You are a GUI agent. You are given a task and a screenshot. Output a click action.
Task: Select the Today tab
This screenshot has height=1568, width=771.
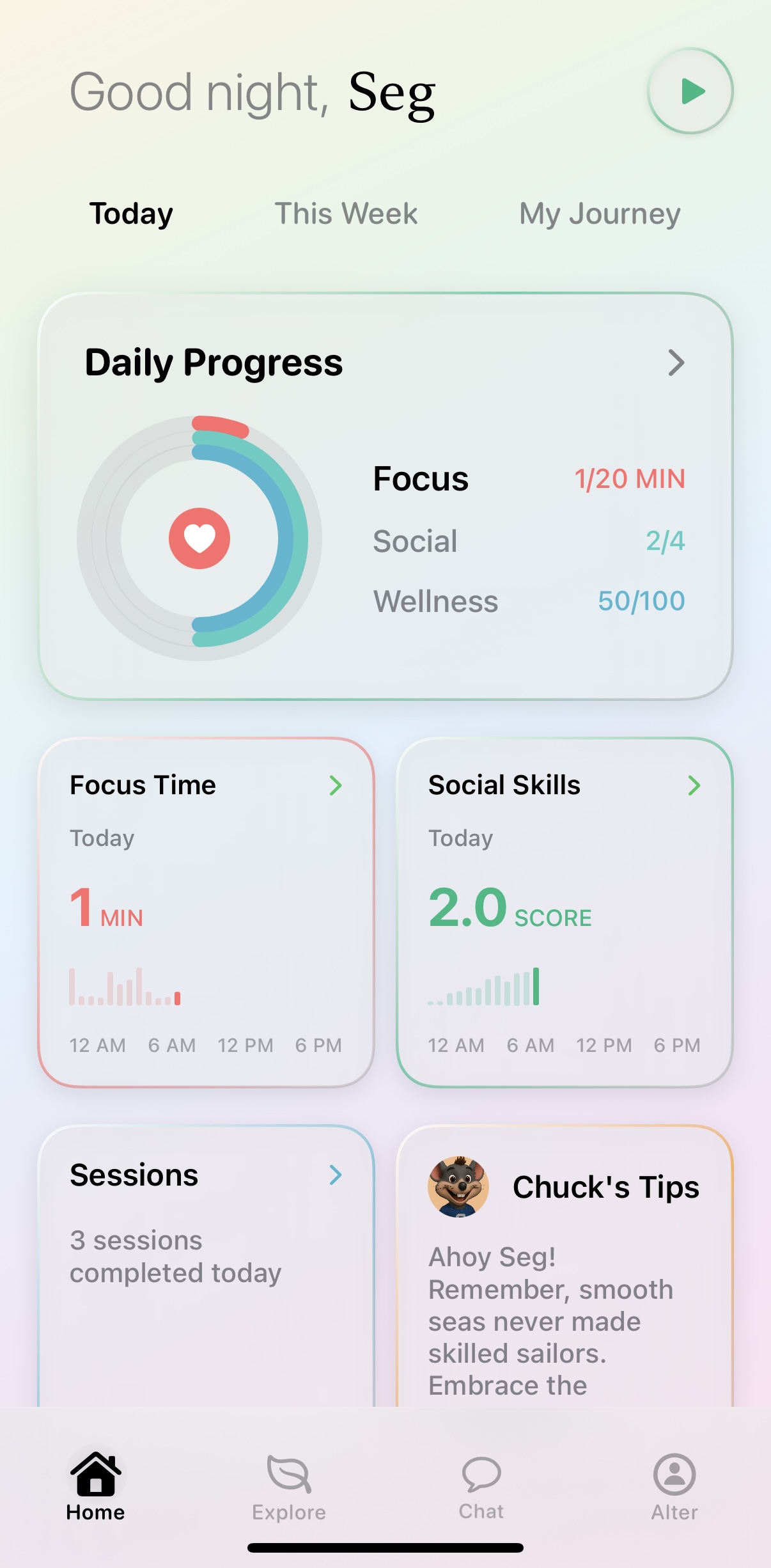point(130,214)
